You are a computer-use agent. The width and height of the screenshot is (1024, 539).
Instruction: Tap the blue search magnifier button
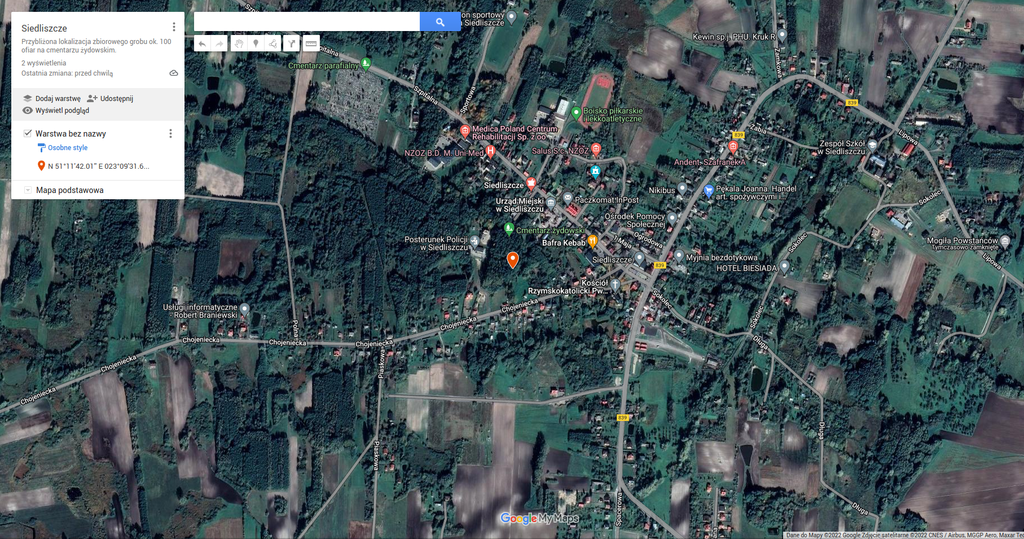[x=440, y=21]
